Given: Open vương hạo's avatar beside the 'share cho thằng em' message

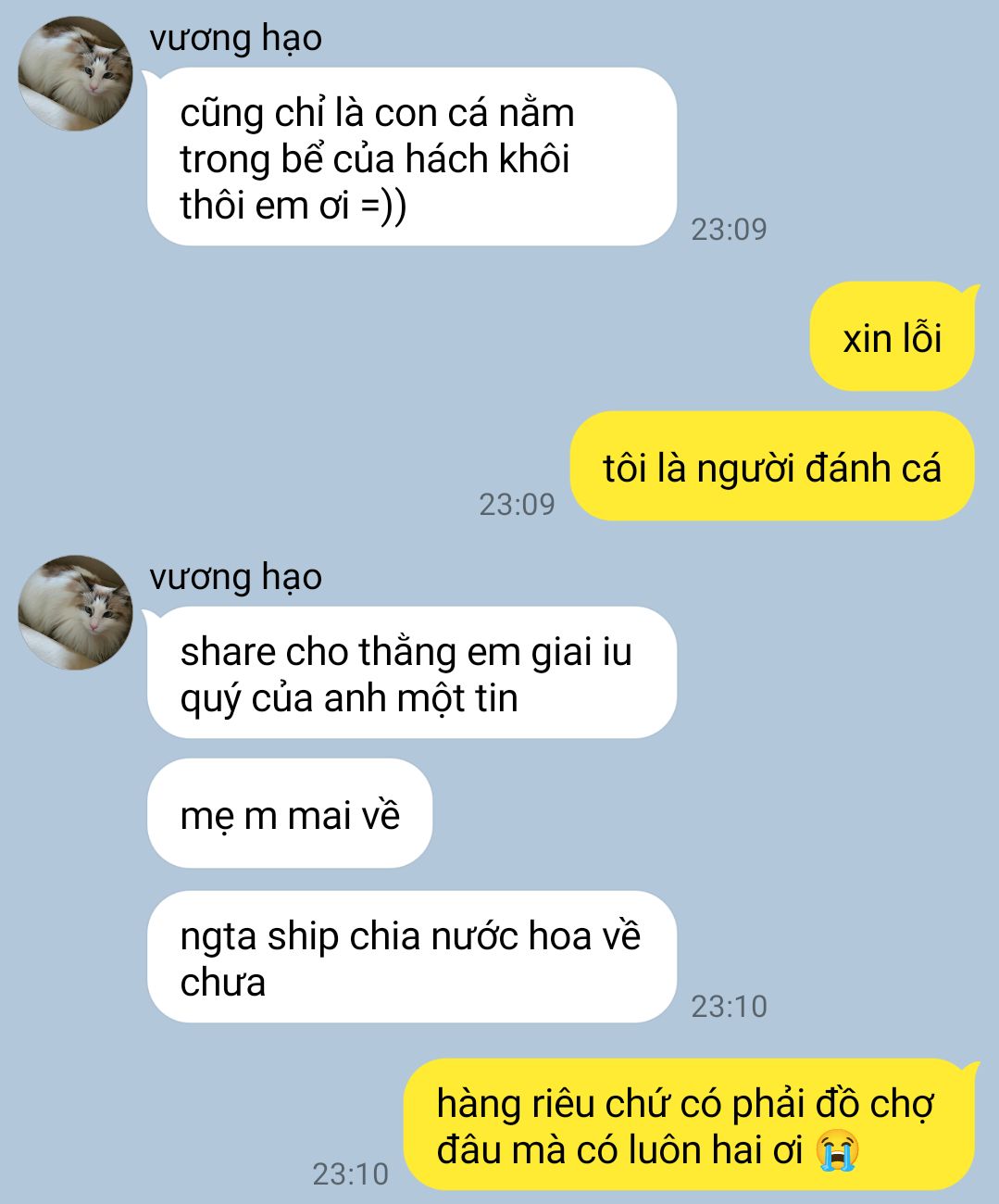Looking at the screenshot, I should click(76, 612).
